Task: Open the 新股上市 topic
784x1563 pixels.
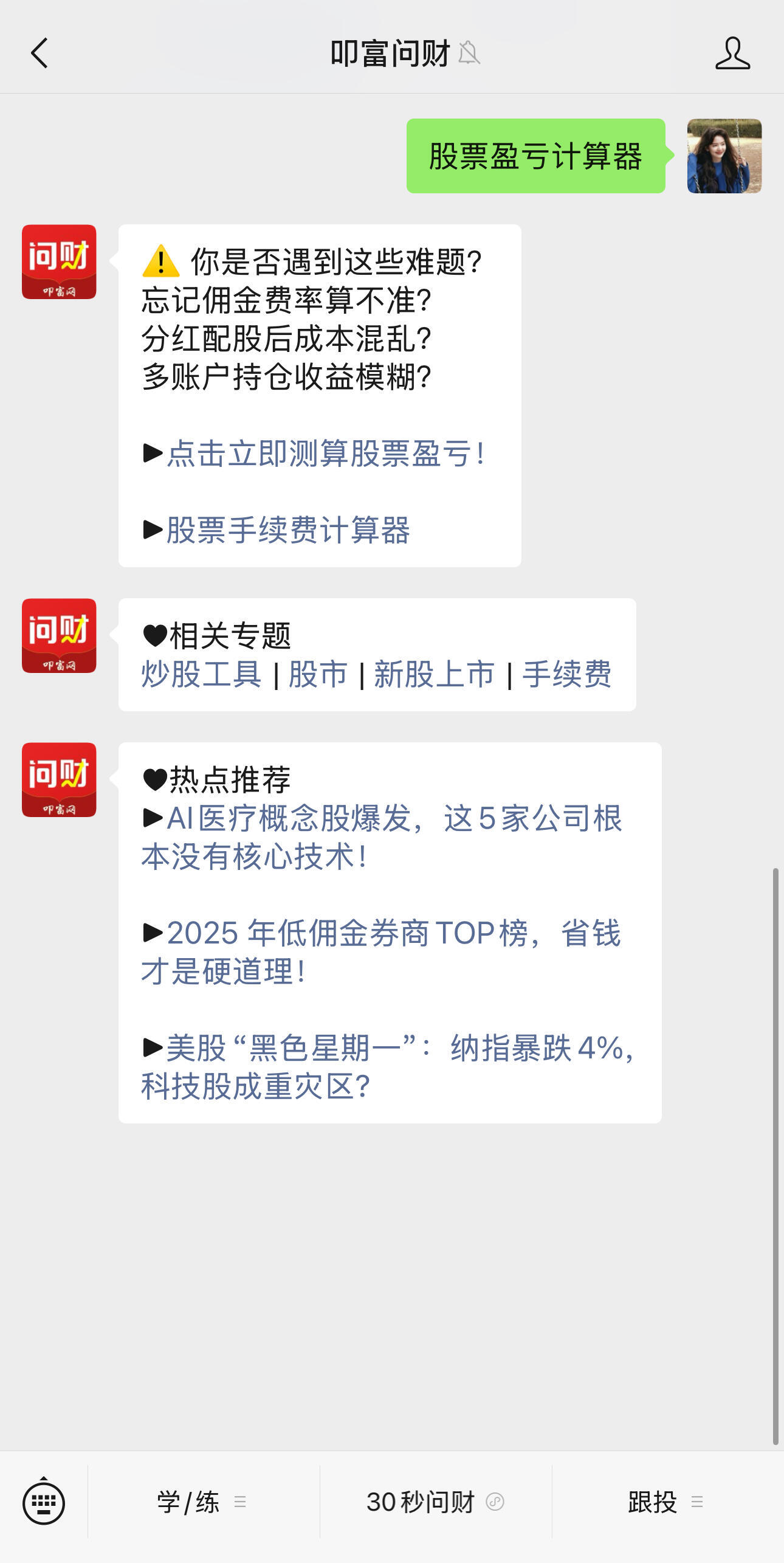Action: pyautogui.click(x=434, y=674)
